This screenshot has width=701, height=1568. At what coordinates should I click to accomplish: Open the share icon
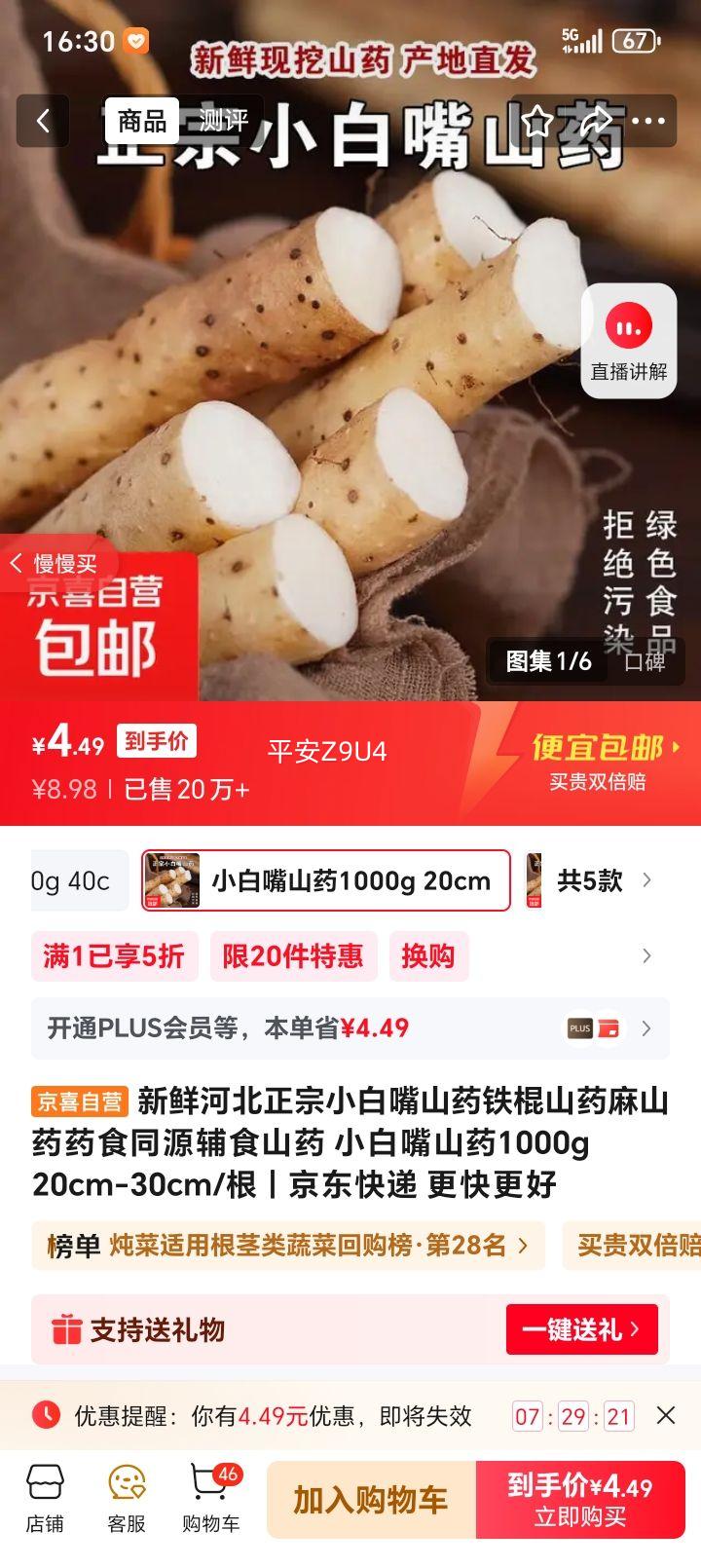click(x=598, y=120)
